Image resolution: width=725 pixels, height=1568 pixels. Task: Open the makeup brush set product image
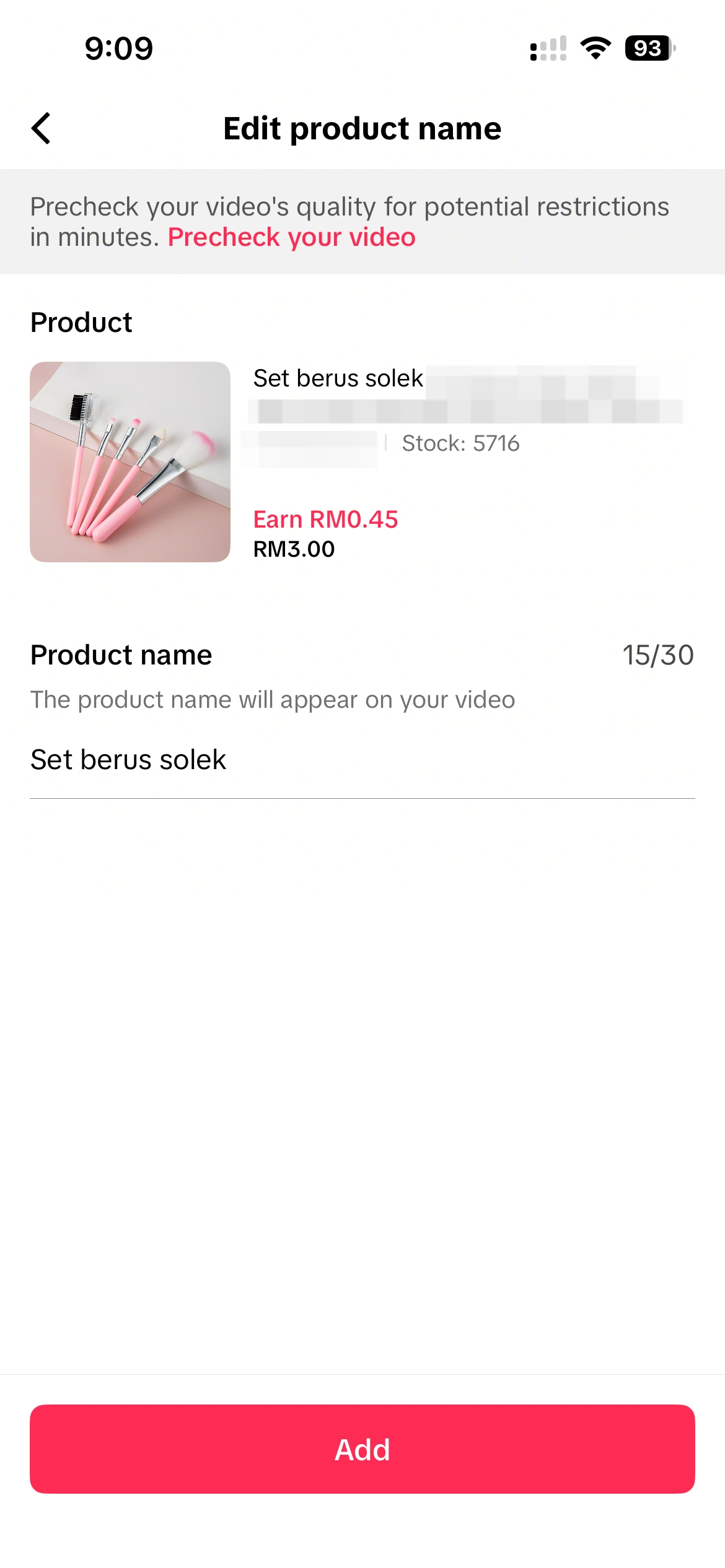[130, 462]
